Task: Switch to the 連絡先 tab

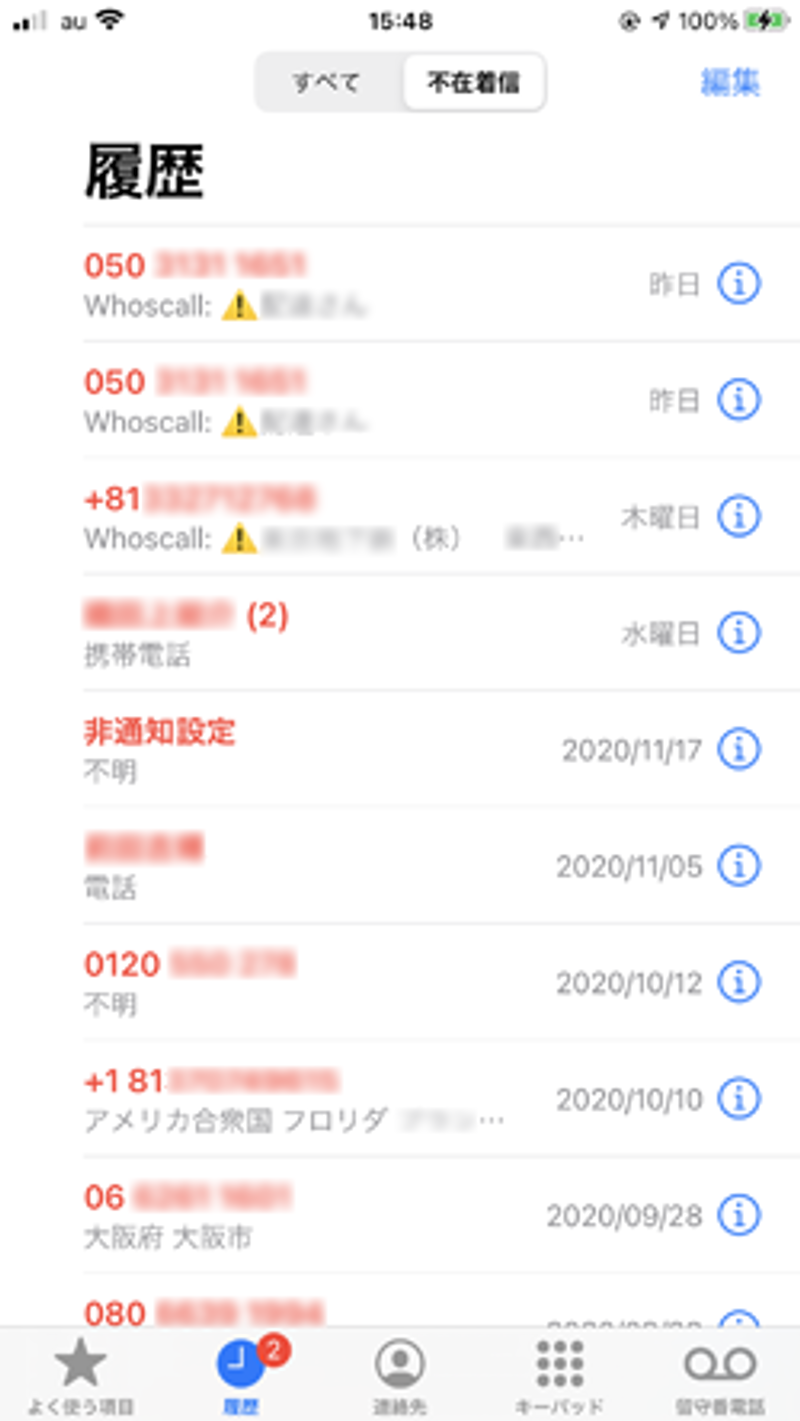Action: tap(400, 1376)
